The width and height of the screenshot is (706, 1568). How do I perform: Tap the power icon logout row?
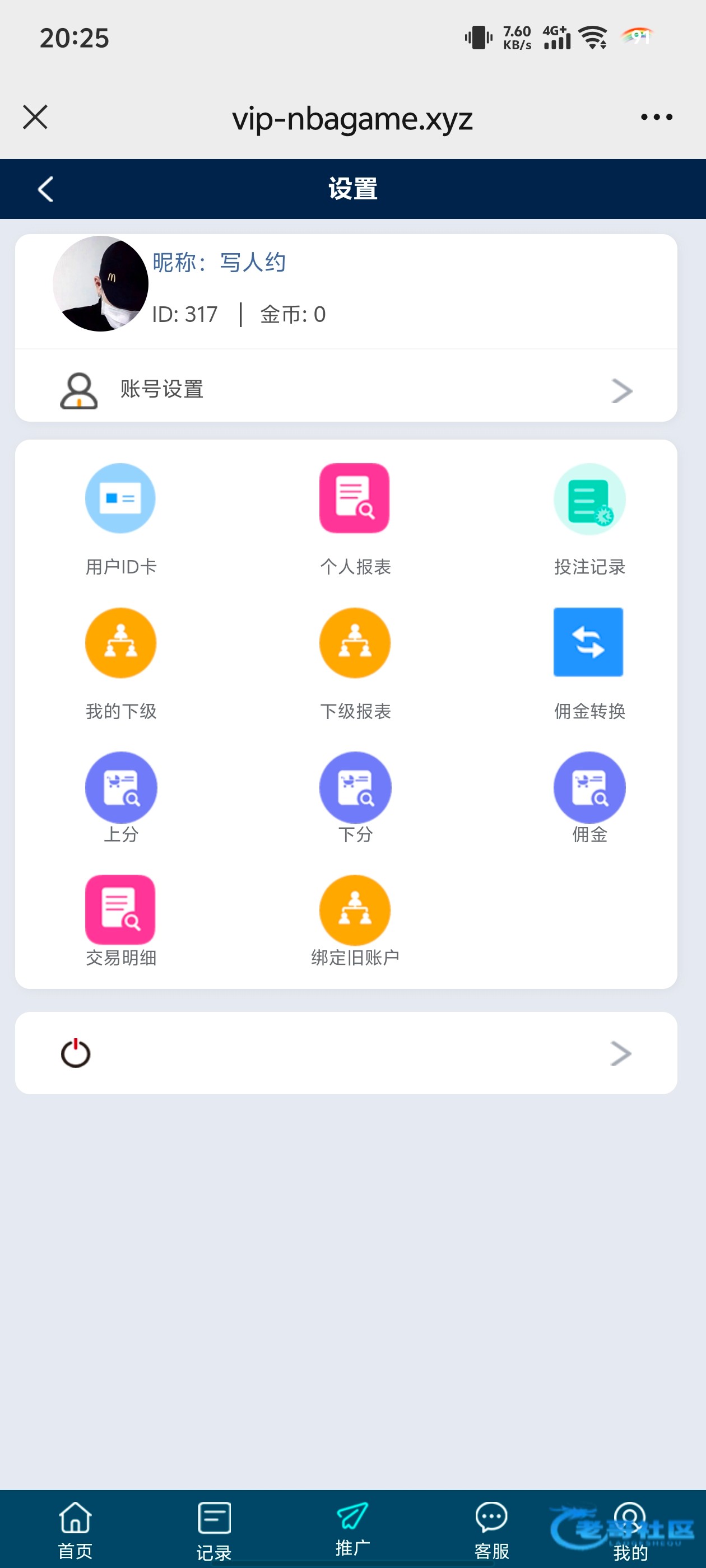[x=346, y=1053]
